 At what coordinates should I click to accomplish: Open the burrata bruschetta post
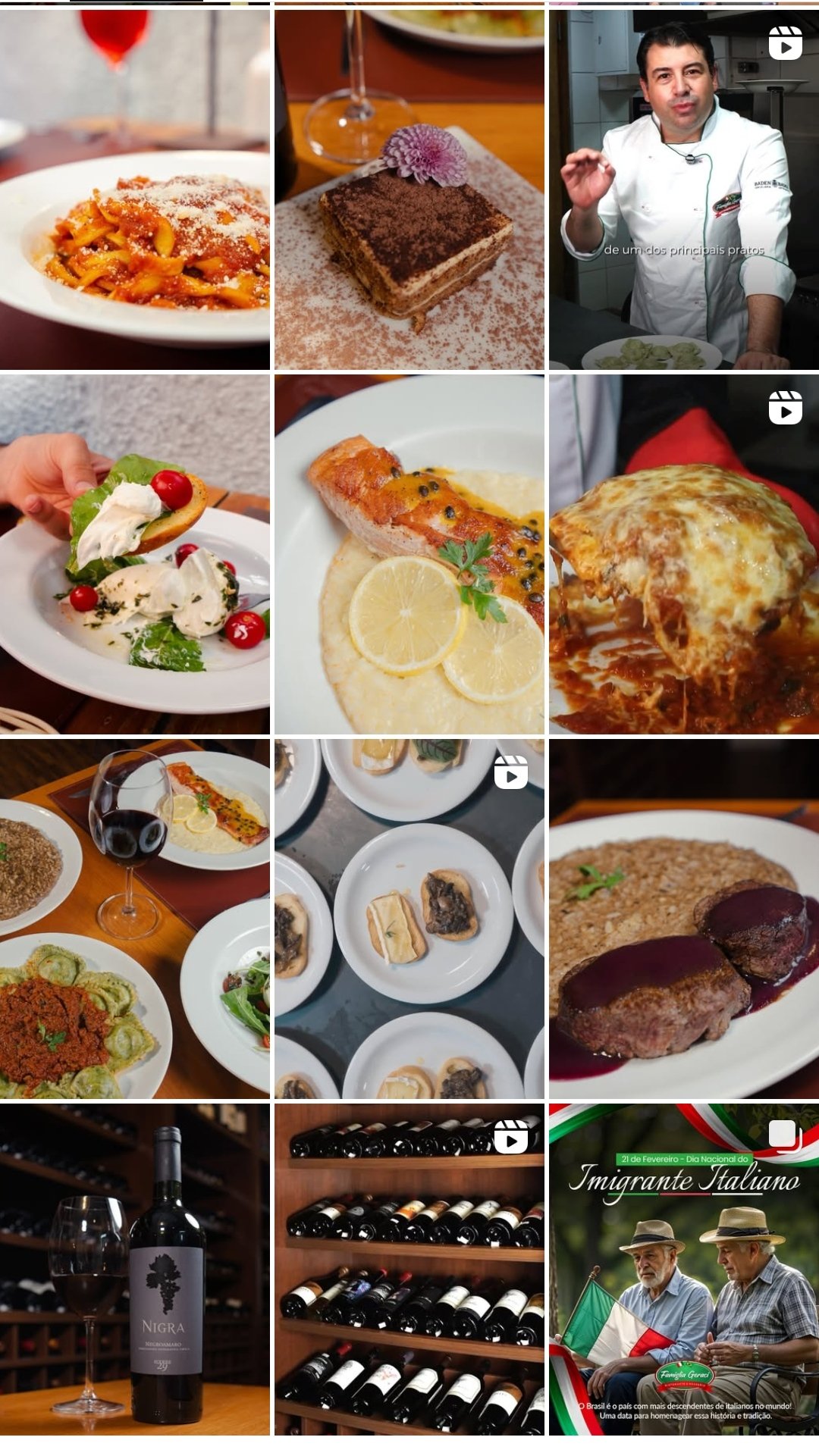coord(135,554)
